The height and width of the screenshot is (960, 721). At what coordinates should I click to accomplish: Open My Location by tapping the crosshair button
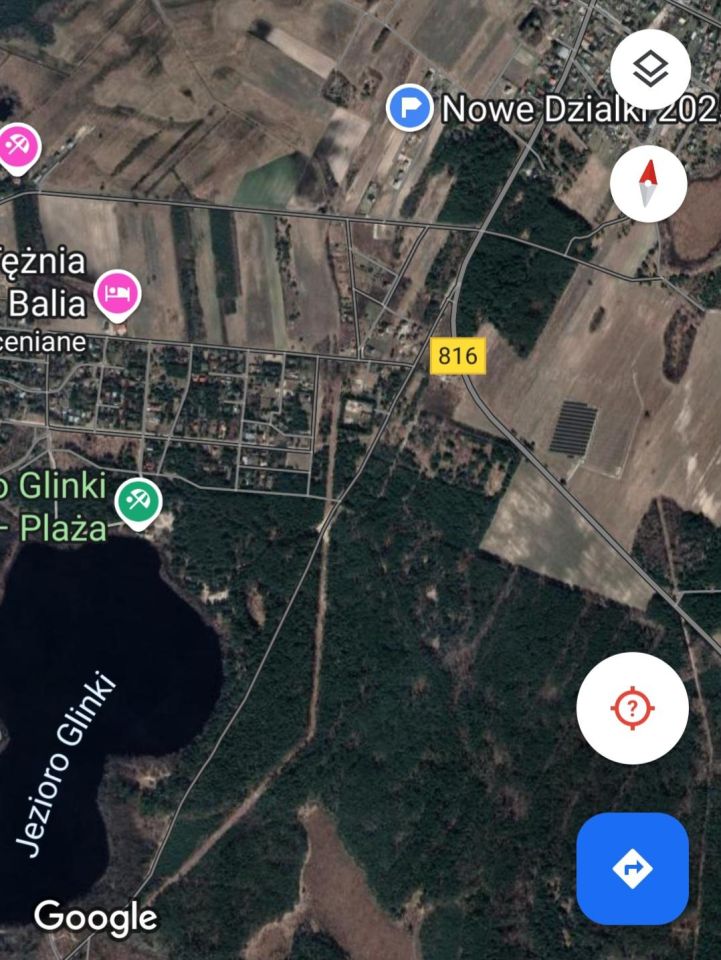[x=630, y=706]
